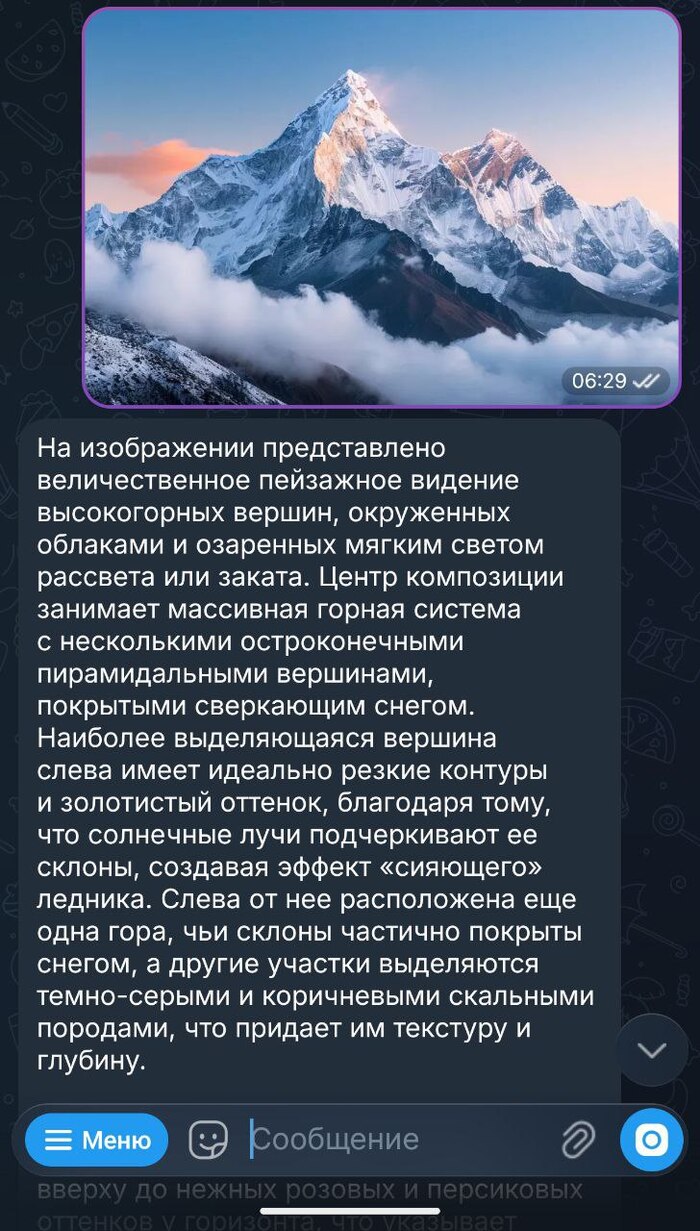Jump to latest messages with down arrow
This screenshot has width=700, height=1231.
tap(652, 1050)
